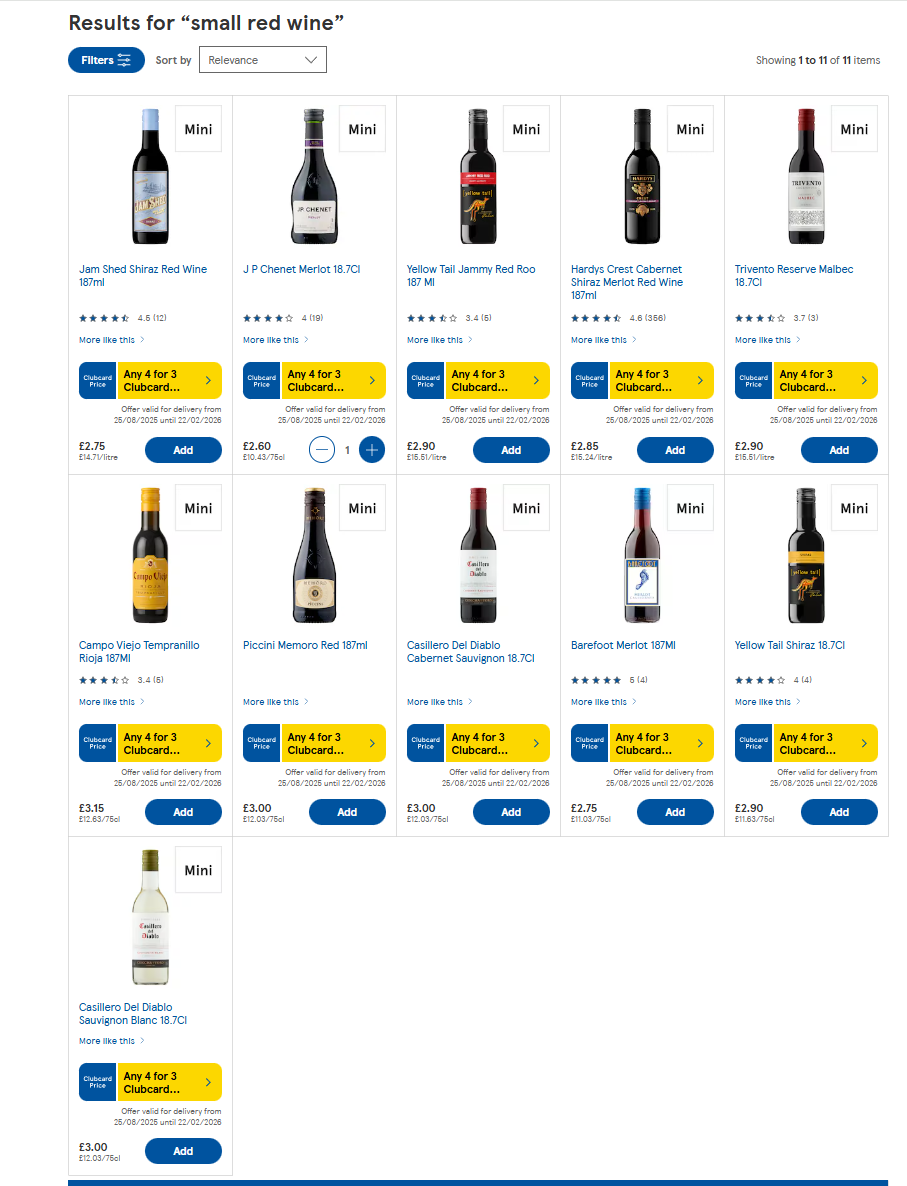907x1186 pixels.
Task: View more like Barefoot Merlot
Action: pos(603,702)
